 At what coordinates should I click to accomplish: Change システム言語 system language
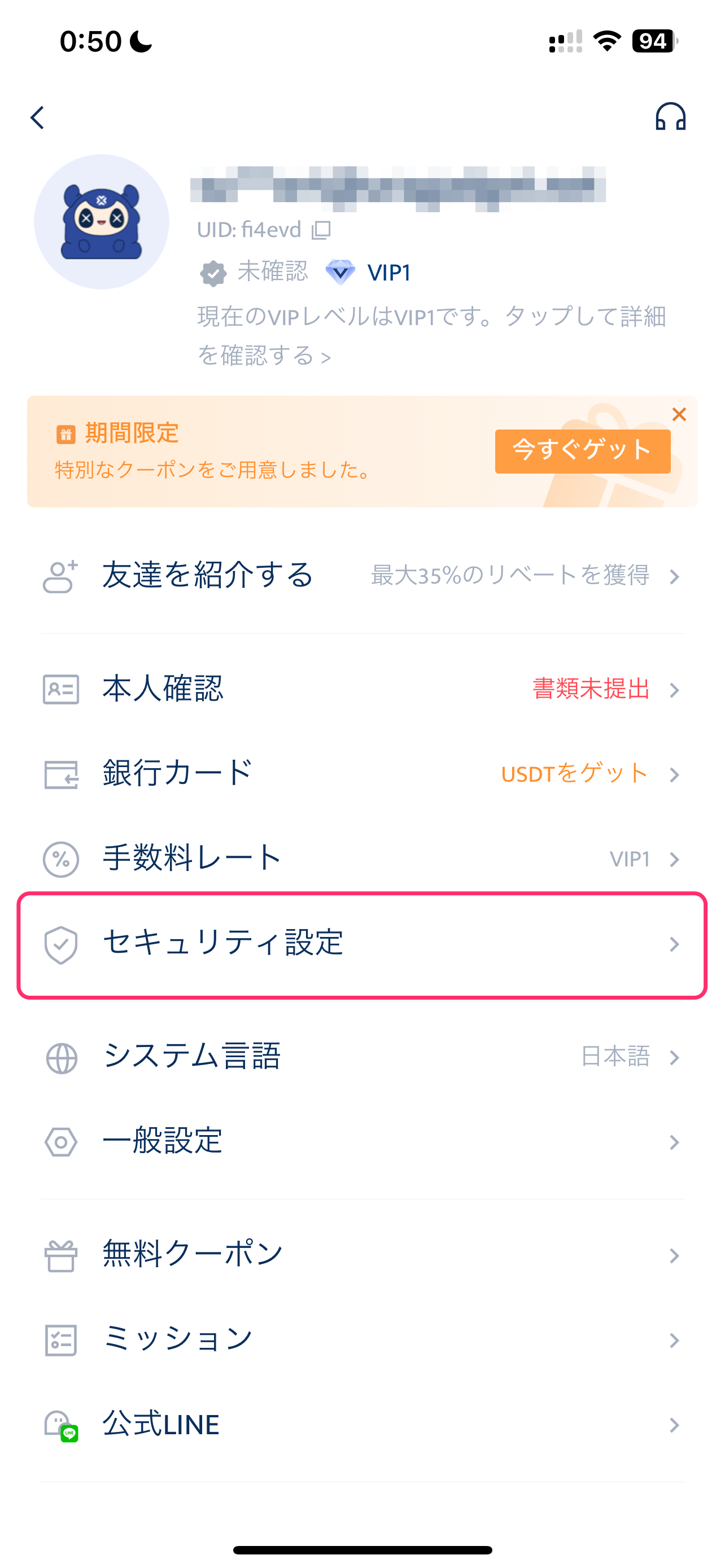click(362, 1057)
